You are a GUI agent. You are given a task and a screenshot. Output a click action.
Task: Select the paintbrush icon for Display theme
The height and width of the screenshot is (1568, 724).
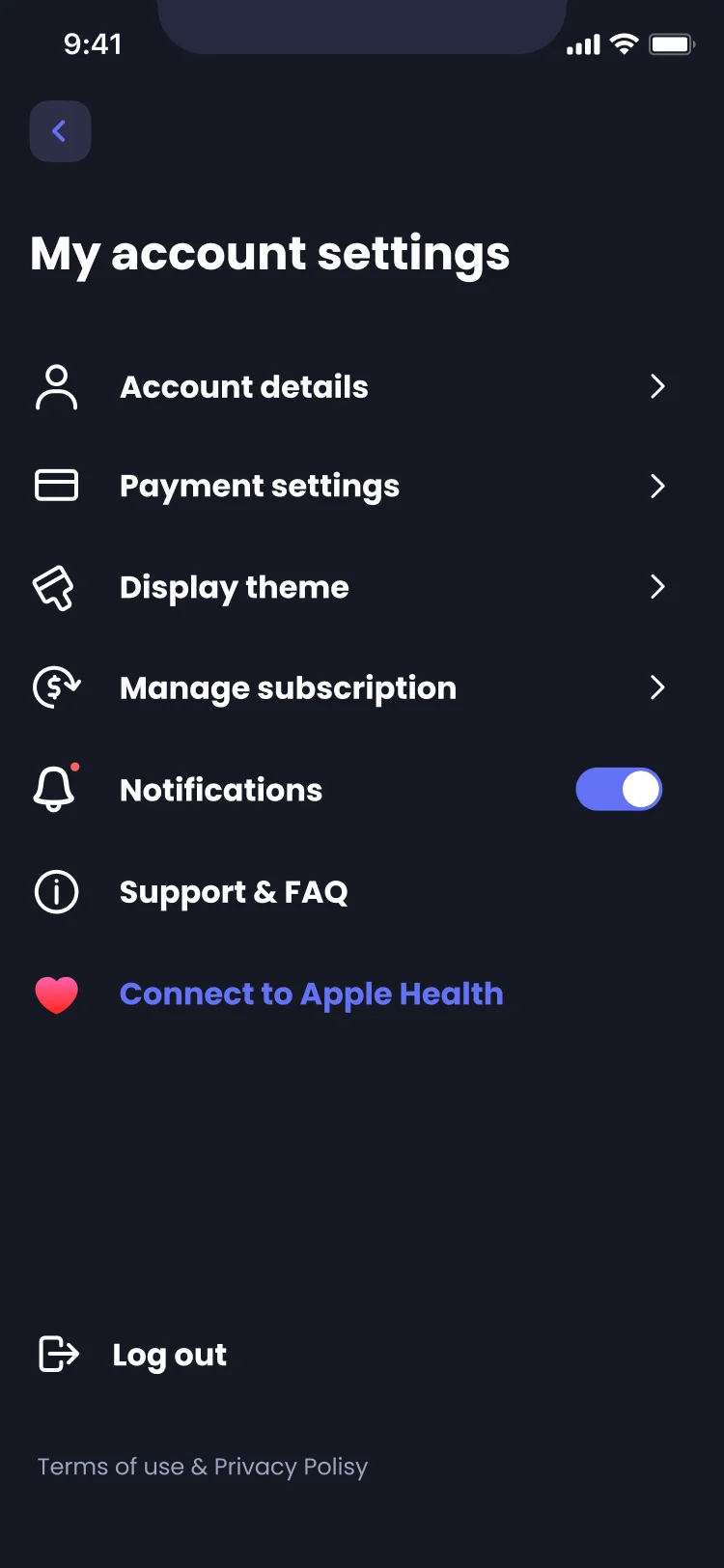(x=56, y=587)
